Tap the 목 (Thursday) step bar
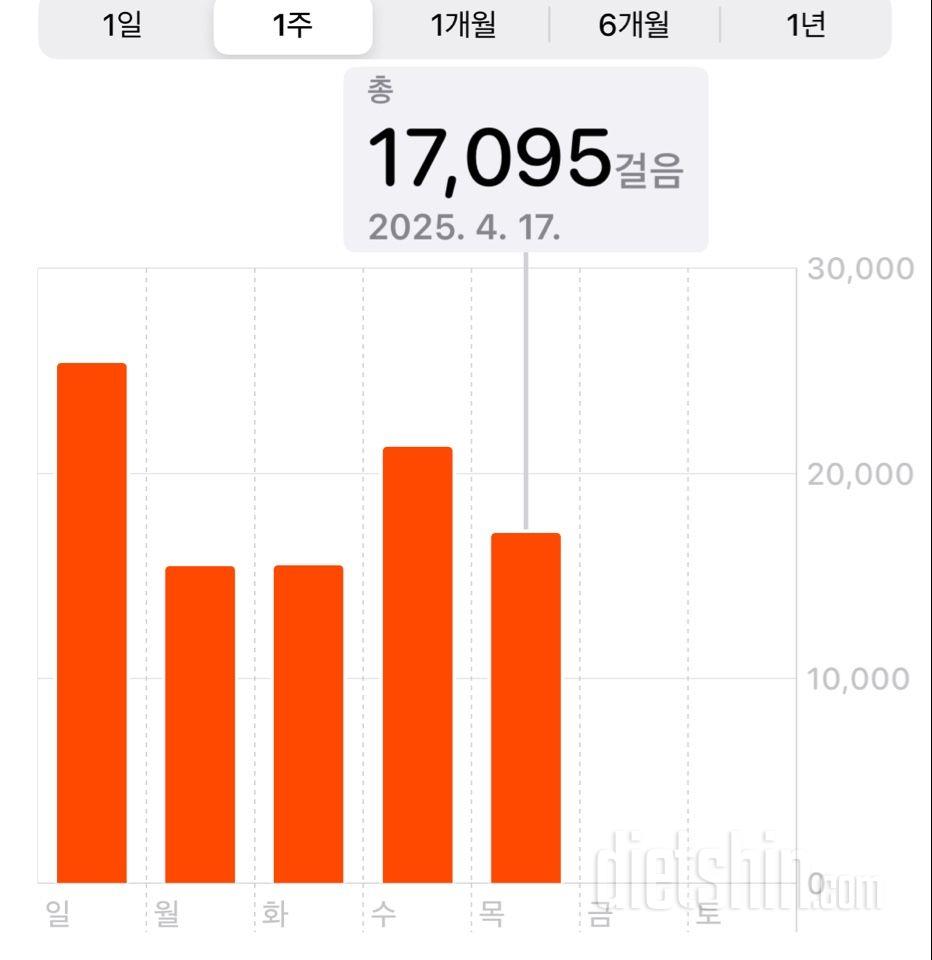The width and height of the screenshot is (932, 960). pyautogui.click(x=526, y=708)
